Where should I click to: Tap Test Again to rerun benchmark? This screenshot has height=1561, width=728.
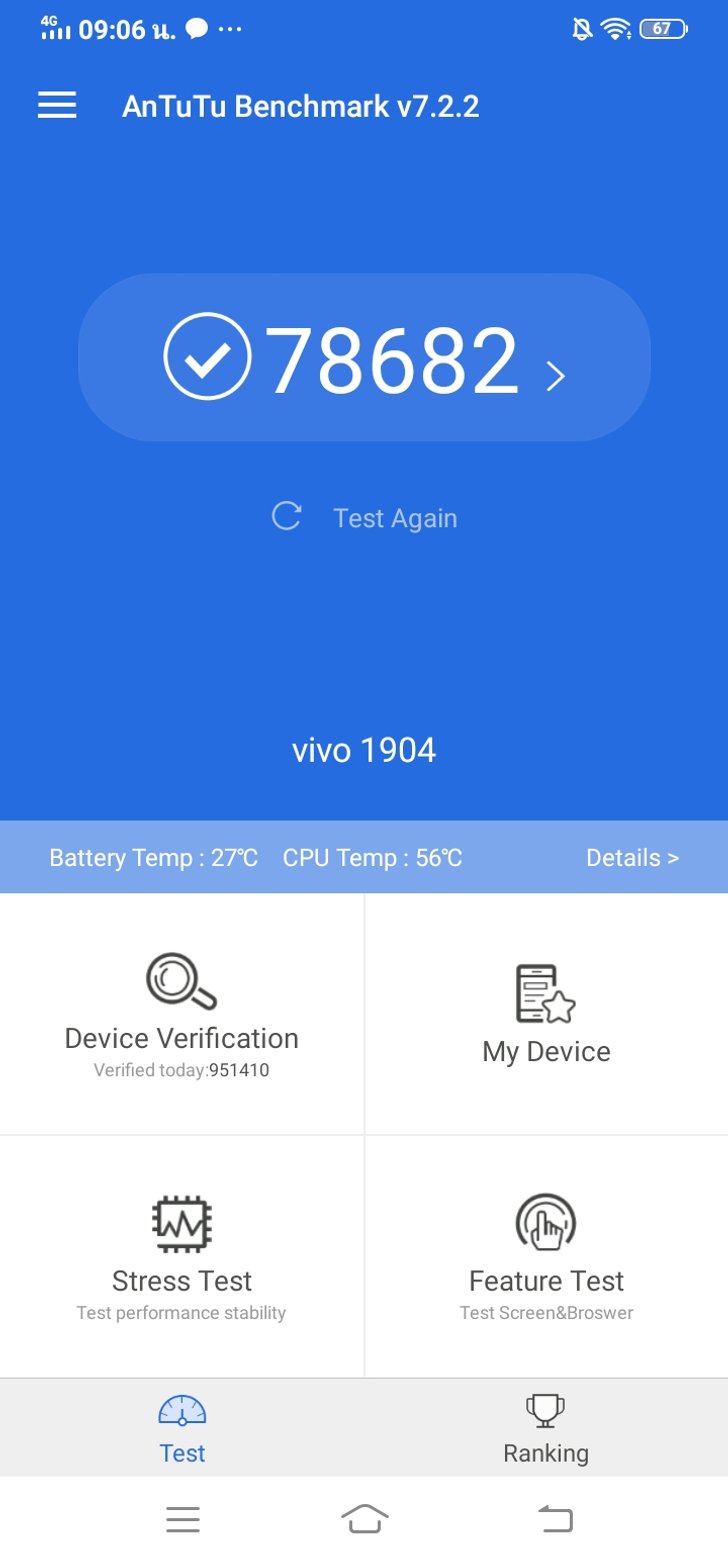tap(365, 518)
